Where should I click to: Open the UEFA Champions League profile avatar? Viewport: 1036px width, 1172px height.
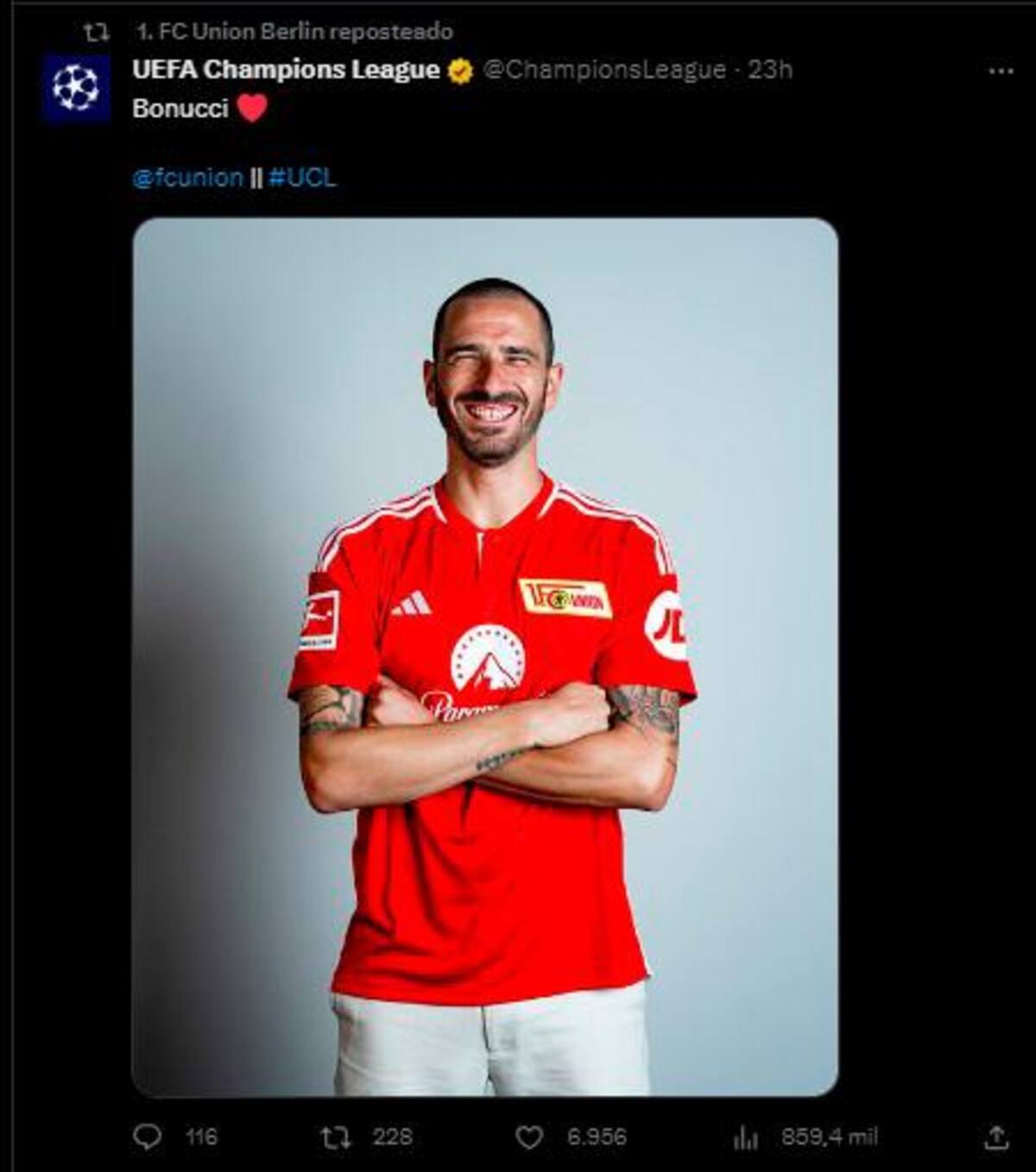pos(76,88)
